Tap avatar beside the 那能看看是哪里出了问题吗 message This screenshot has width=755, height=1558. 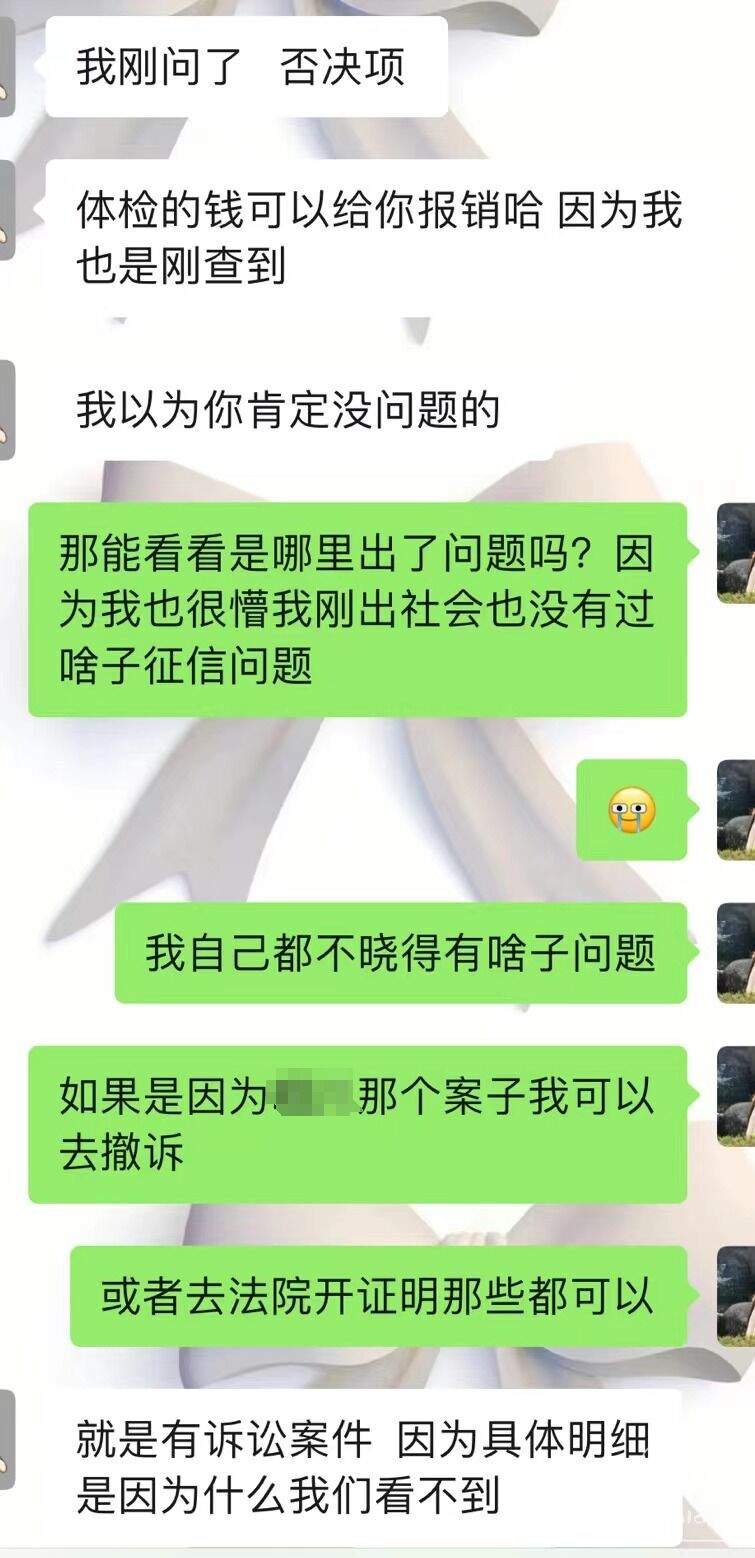[736, 553]
